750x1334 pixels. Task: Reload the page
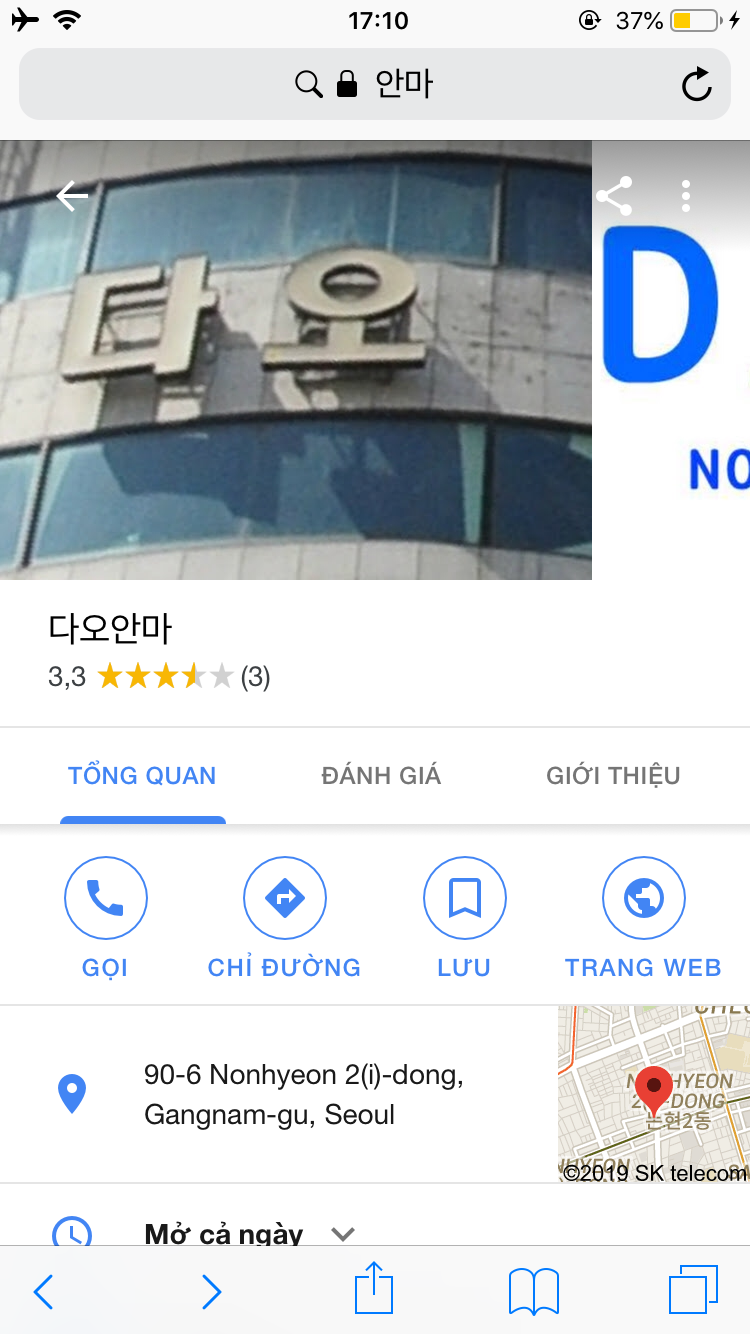click(x=697, y=85)
